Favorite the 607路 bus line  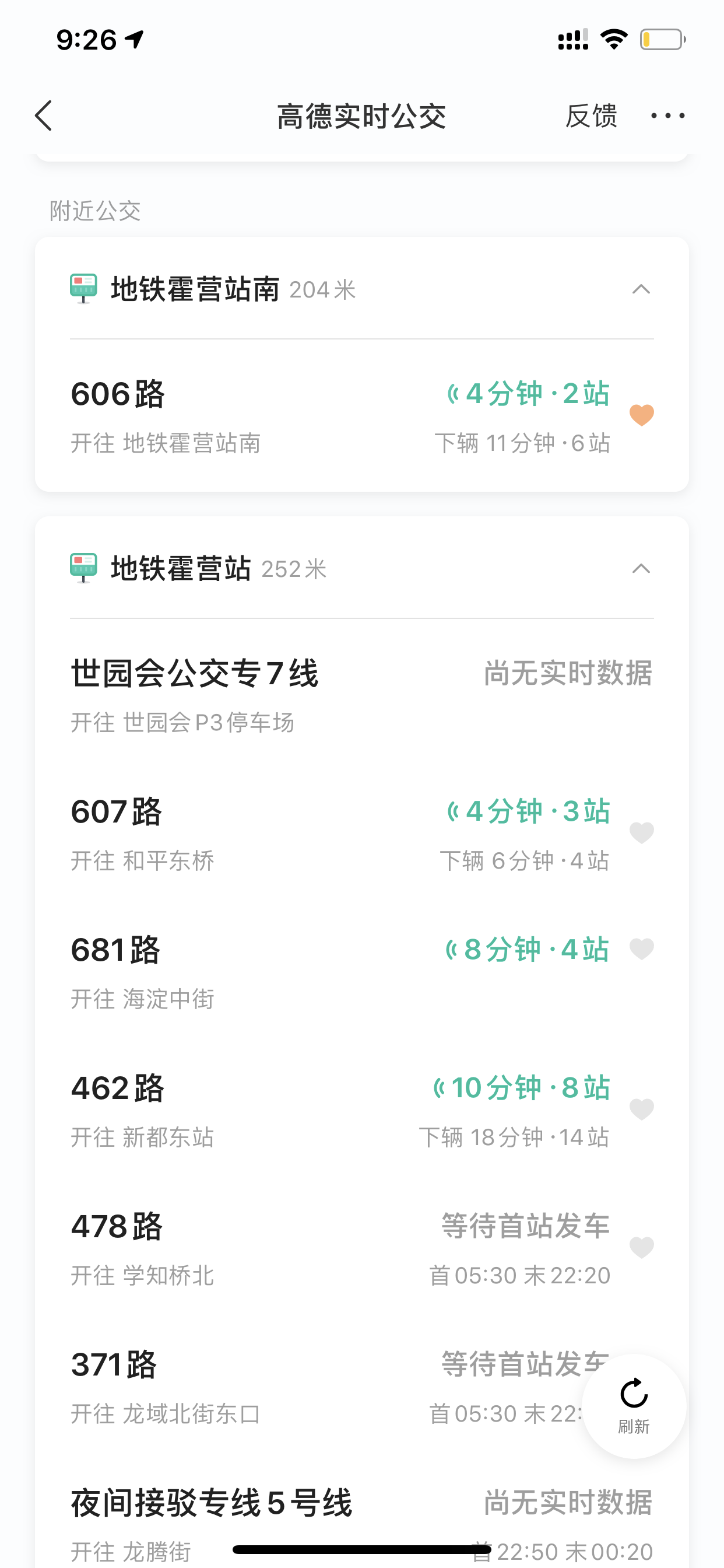click(x=641, y=832)
